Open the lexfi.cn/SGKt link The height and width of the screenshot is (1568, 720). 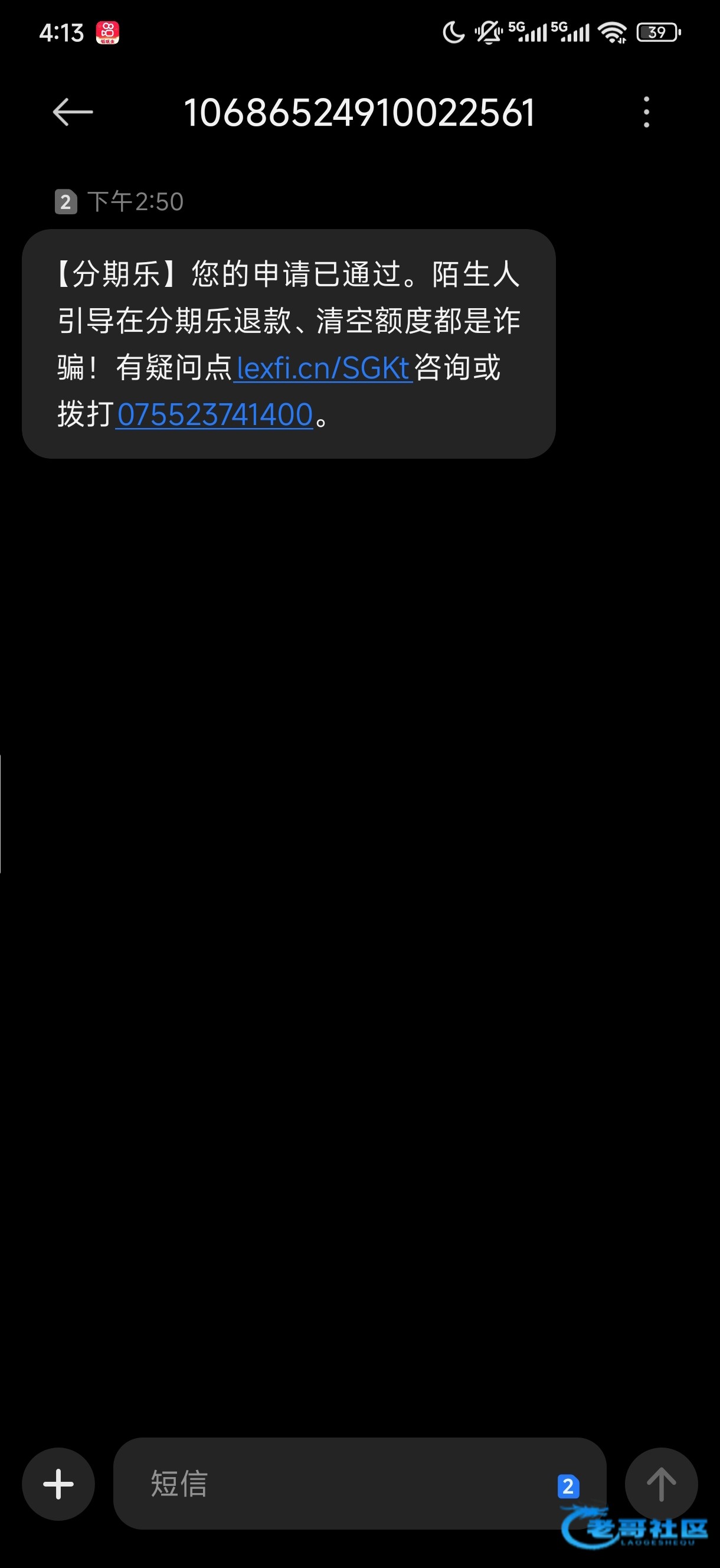(323, 368)
